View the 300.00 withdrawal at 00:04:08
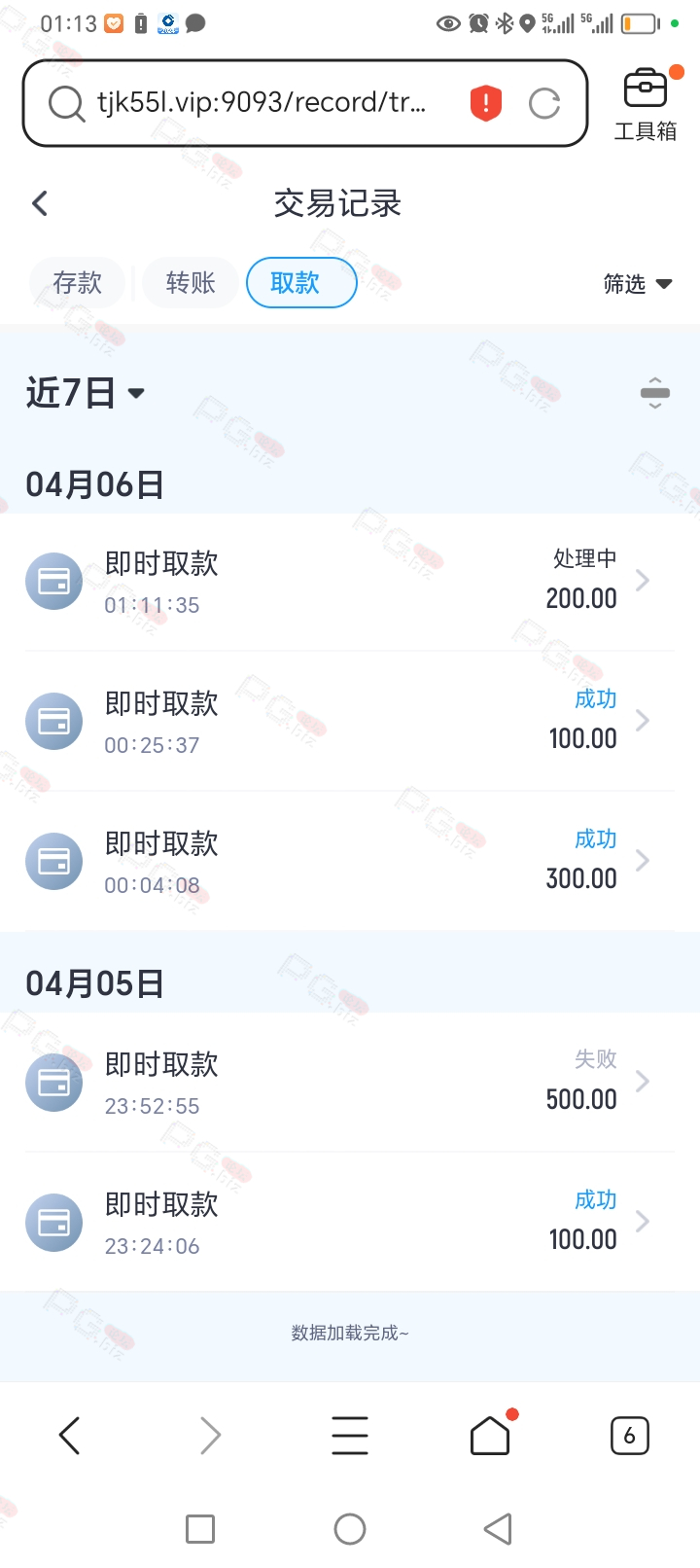The image size is (700, 1568). pyautogui.click(x=350, y=862)
